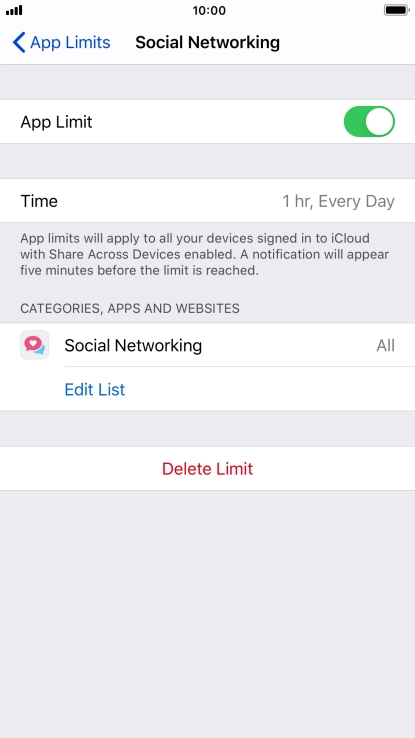415x738 pixels.
Task: Open the Social Networking category row
Action: point(208,345)
